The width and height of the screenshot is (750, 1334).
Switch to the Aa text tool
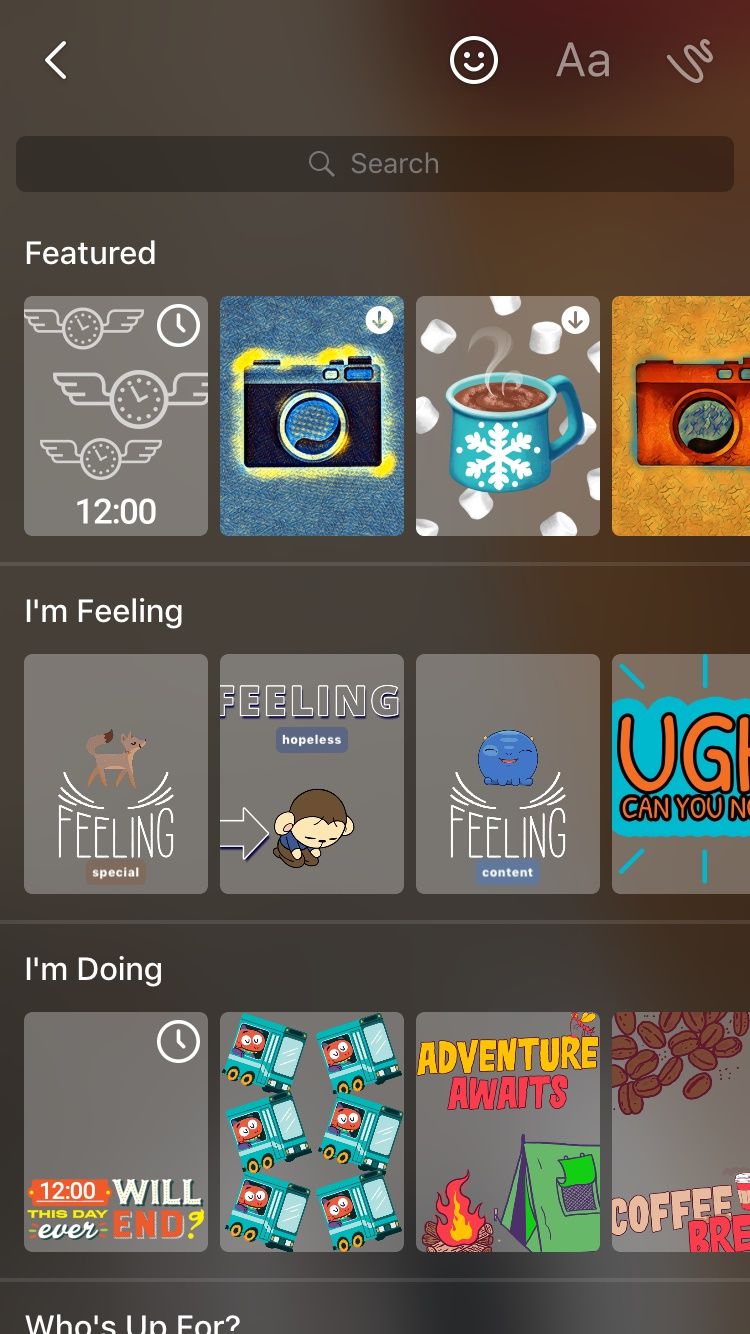click(x=583, y=61)
